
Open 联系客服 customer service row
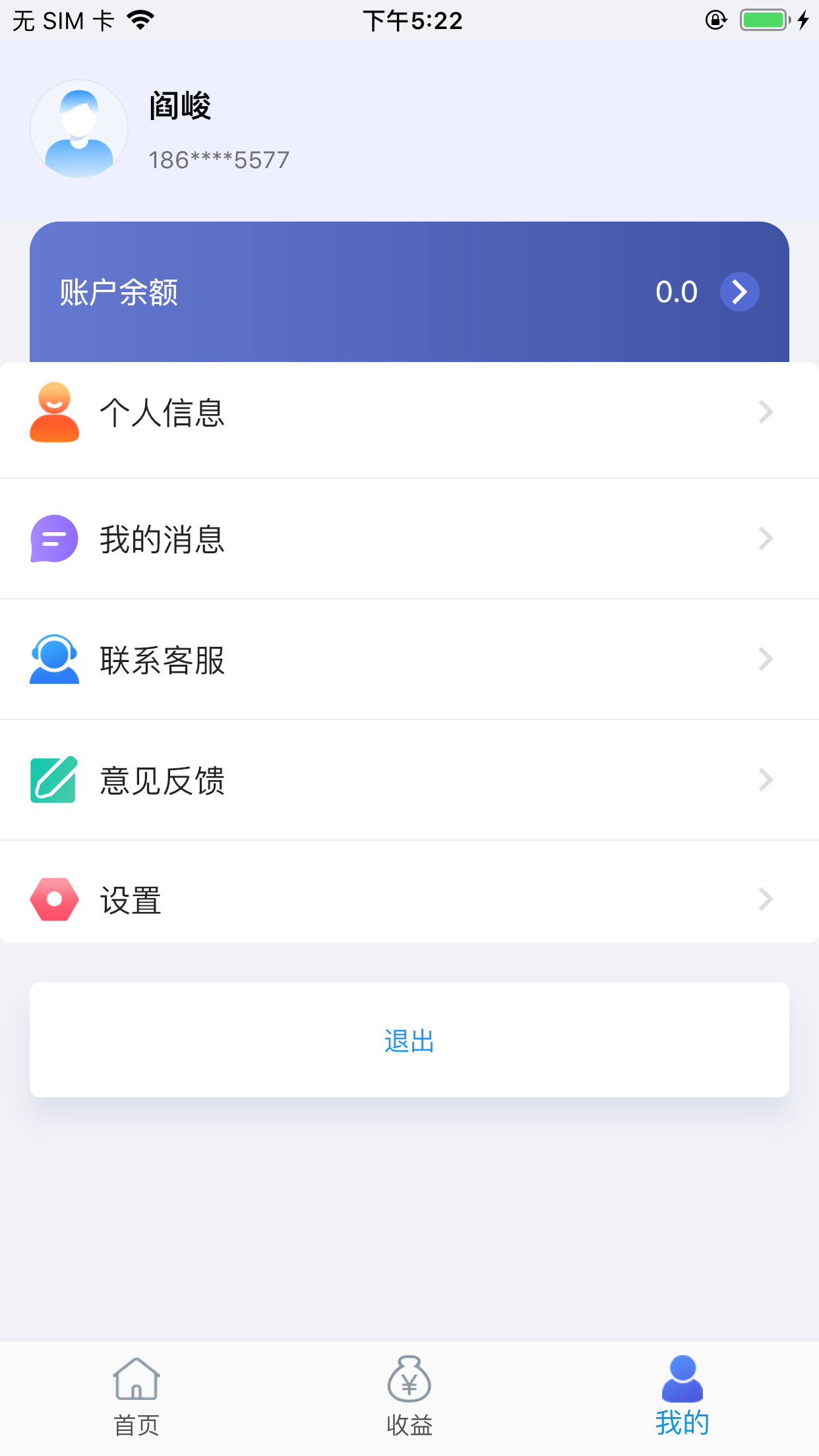pos(409,659)
